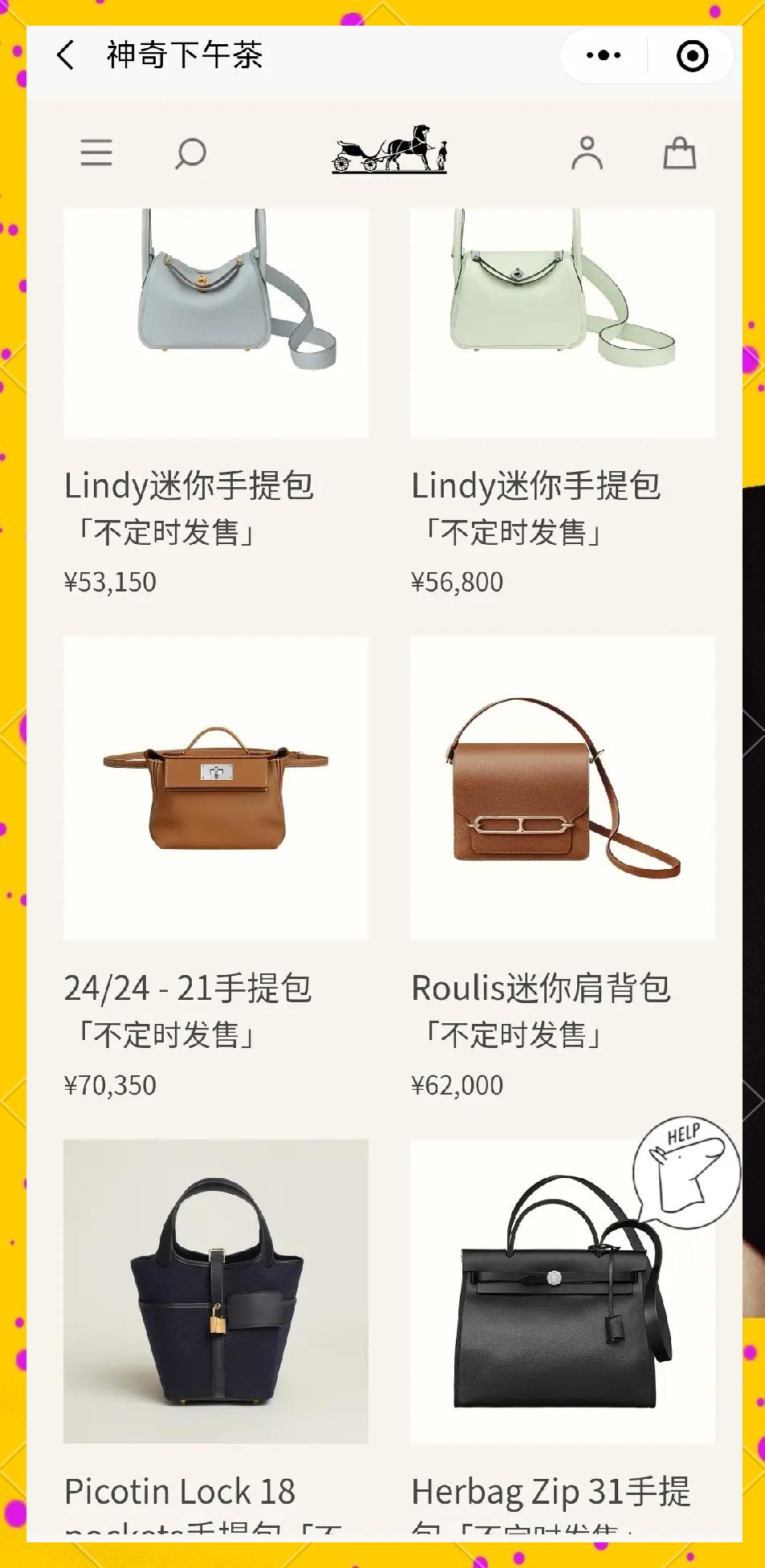
Task: Open the Herbag Zip 31 bag
Action: (x=563, y=1290)
